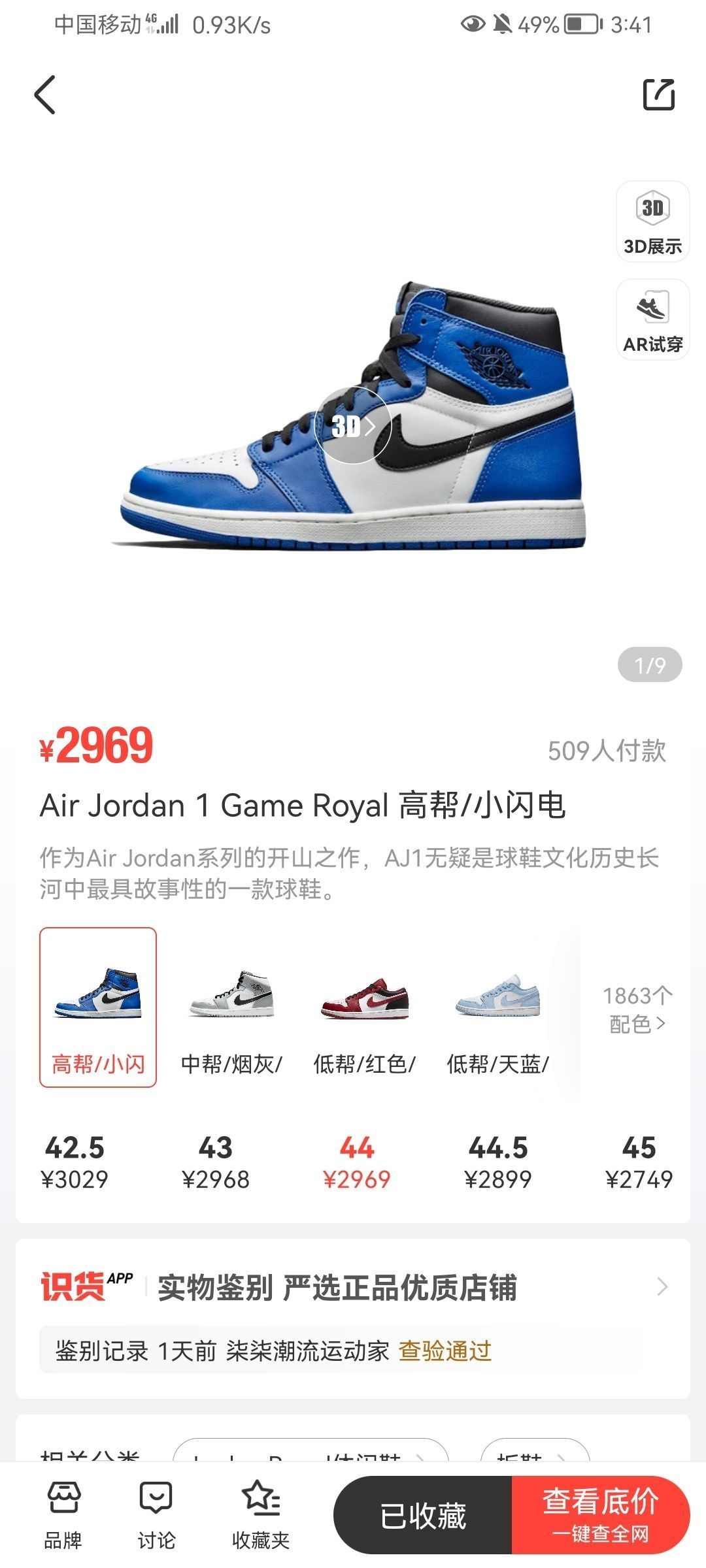Open the 3D展示 viewer
706x1568 pixels.
(x=652, y=222)
